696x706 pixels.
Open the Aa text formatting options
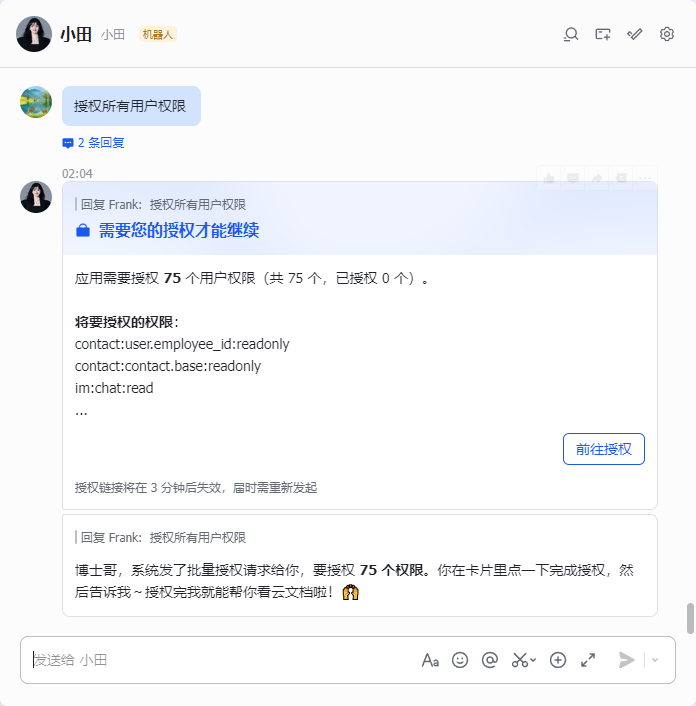point(430,660)
